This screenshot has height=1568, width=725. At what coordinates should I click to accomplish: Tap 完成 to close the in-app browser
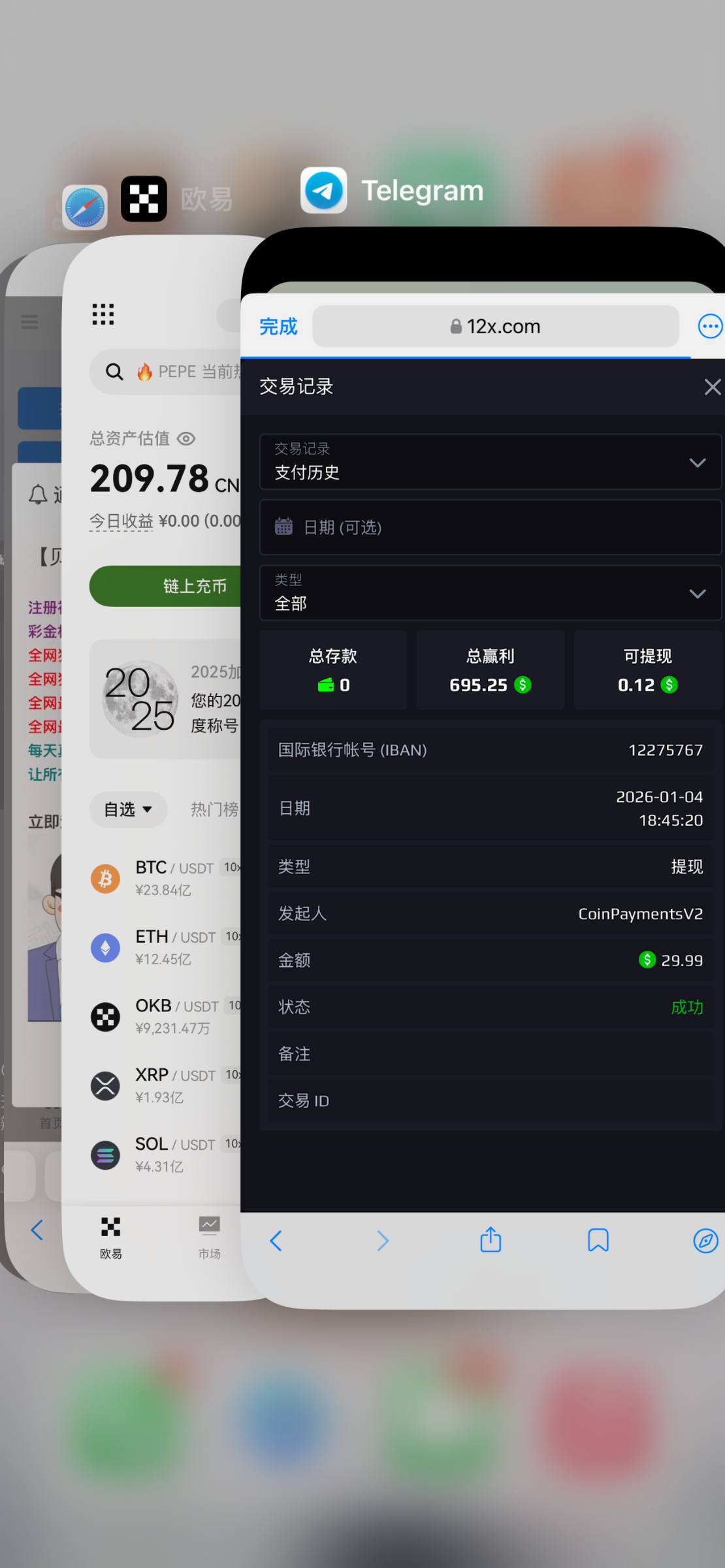(278, 326)
